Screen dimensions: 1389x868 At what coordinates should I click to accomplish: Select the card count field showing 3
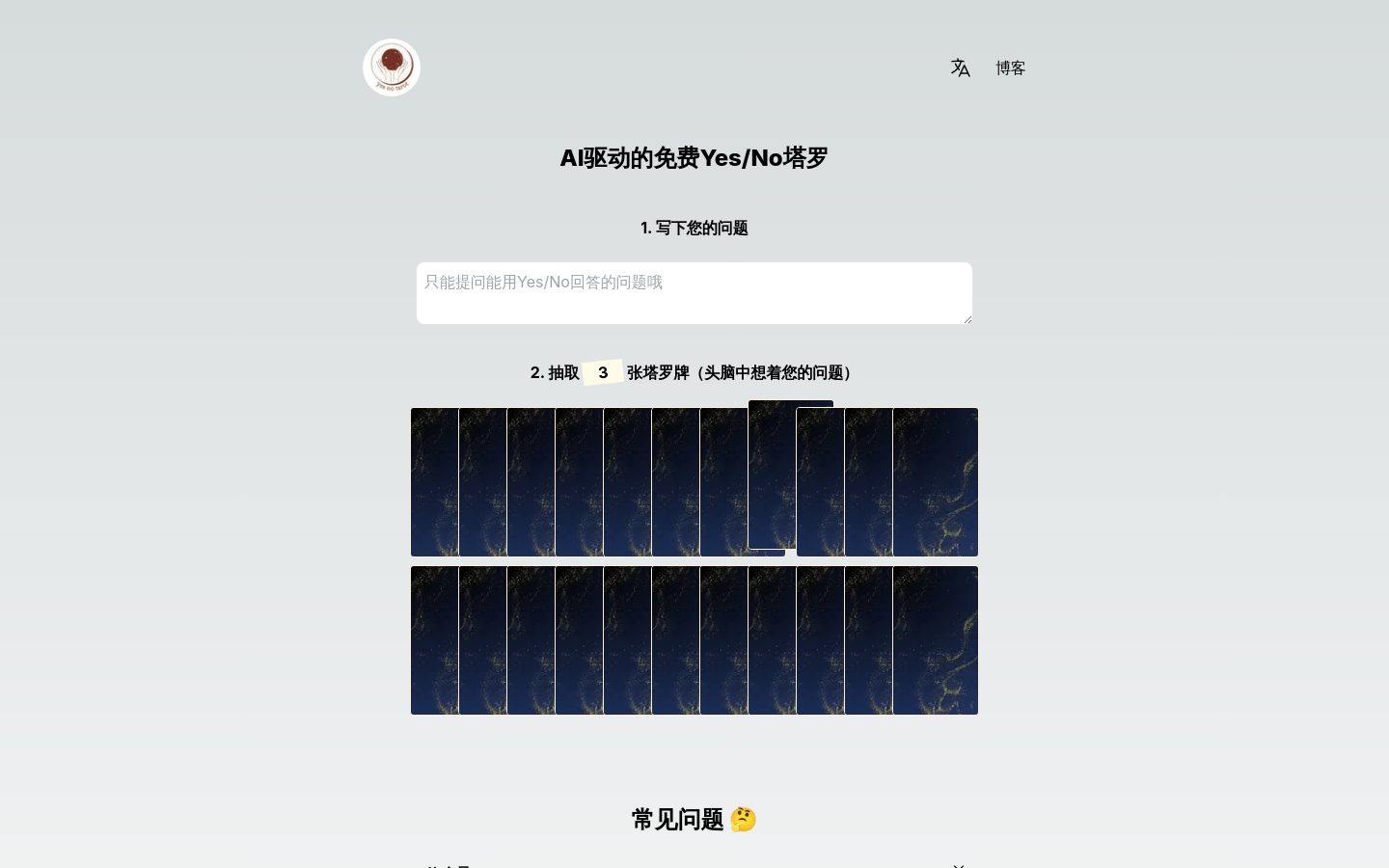(x=603, y=372)
